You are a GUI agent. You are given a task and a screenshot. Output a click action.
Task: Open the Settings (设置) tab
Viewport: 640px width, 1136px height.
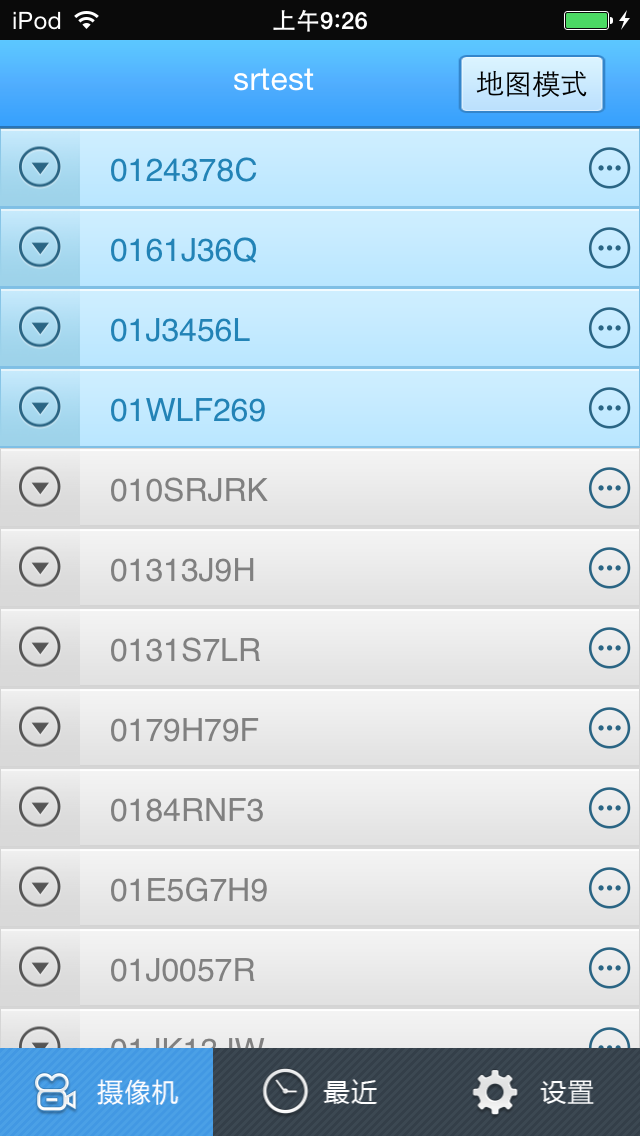pyautogui.click(x=534, y=1092)
